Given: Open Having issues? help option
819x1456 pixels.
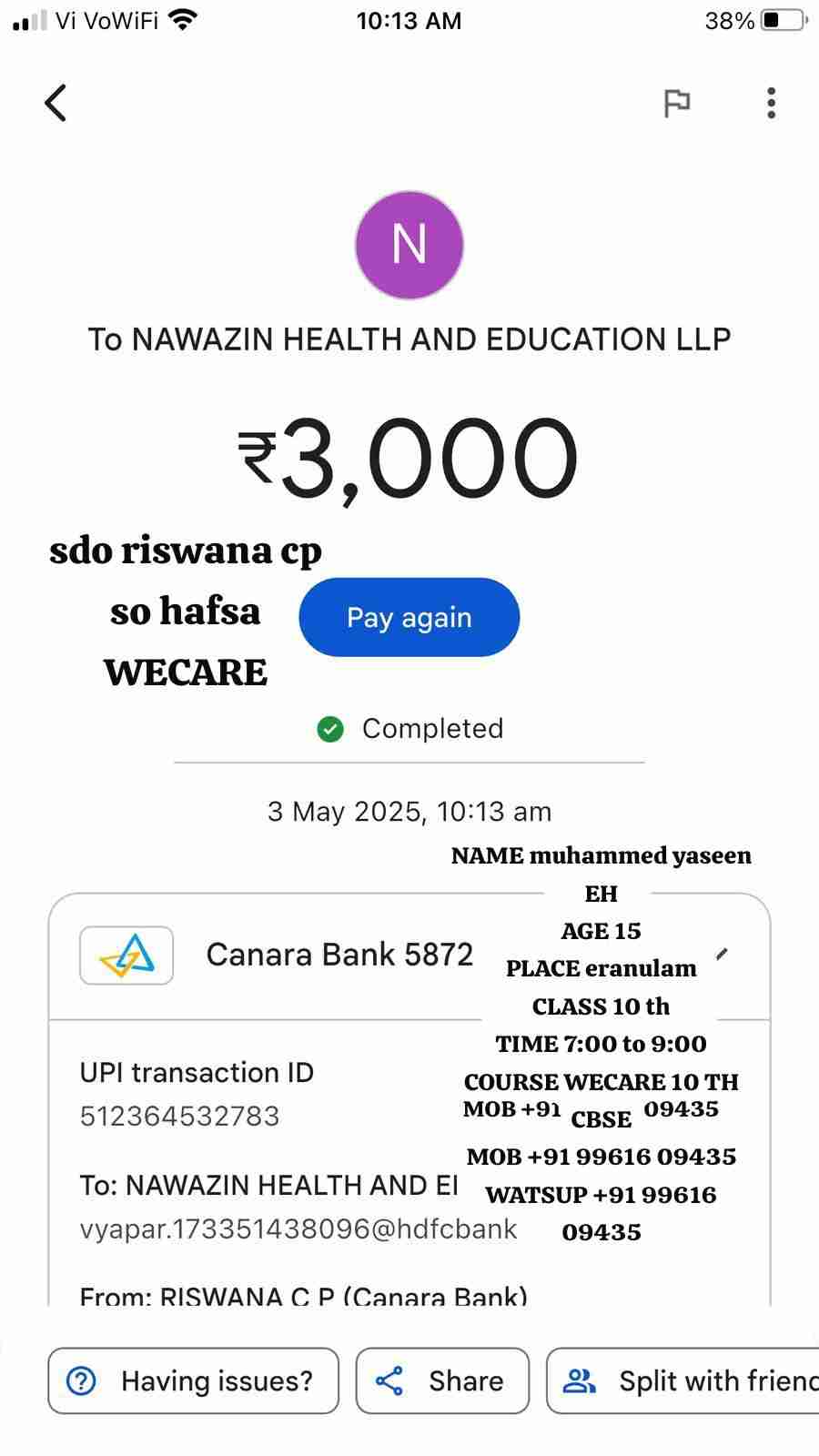Looking at the screenshot, I should [x=193, y=1380].
